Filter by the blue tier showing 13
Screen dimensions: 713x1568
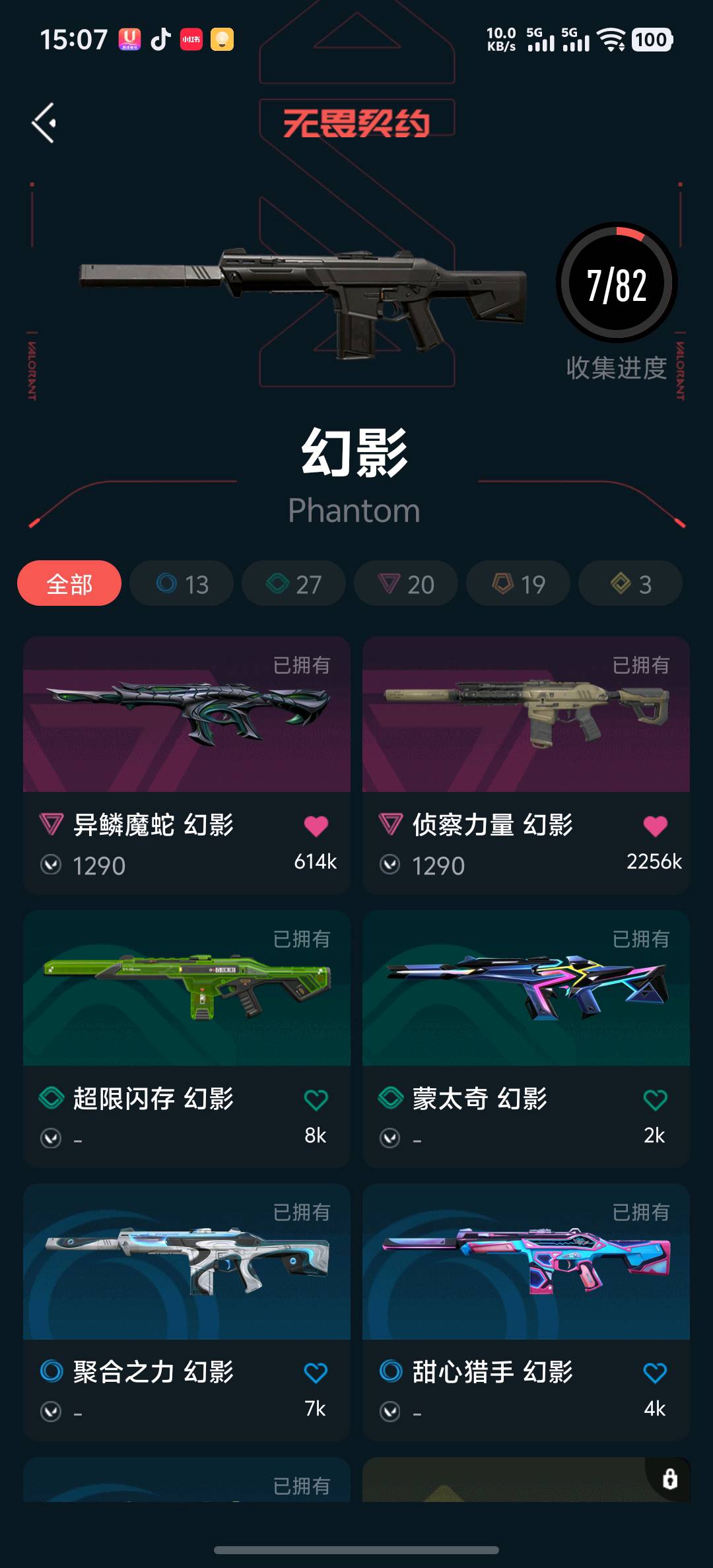pos(182,583)
